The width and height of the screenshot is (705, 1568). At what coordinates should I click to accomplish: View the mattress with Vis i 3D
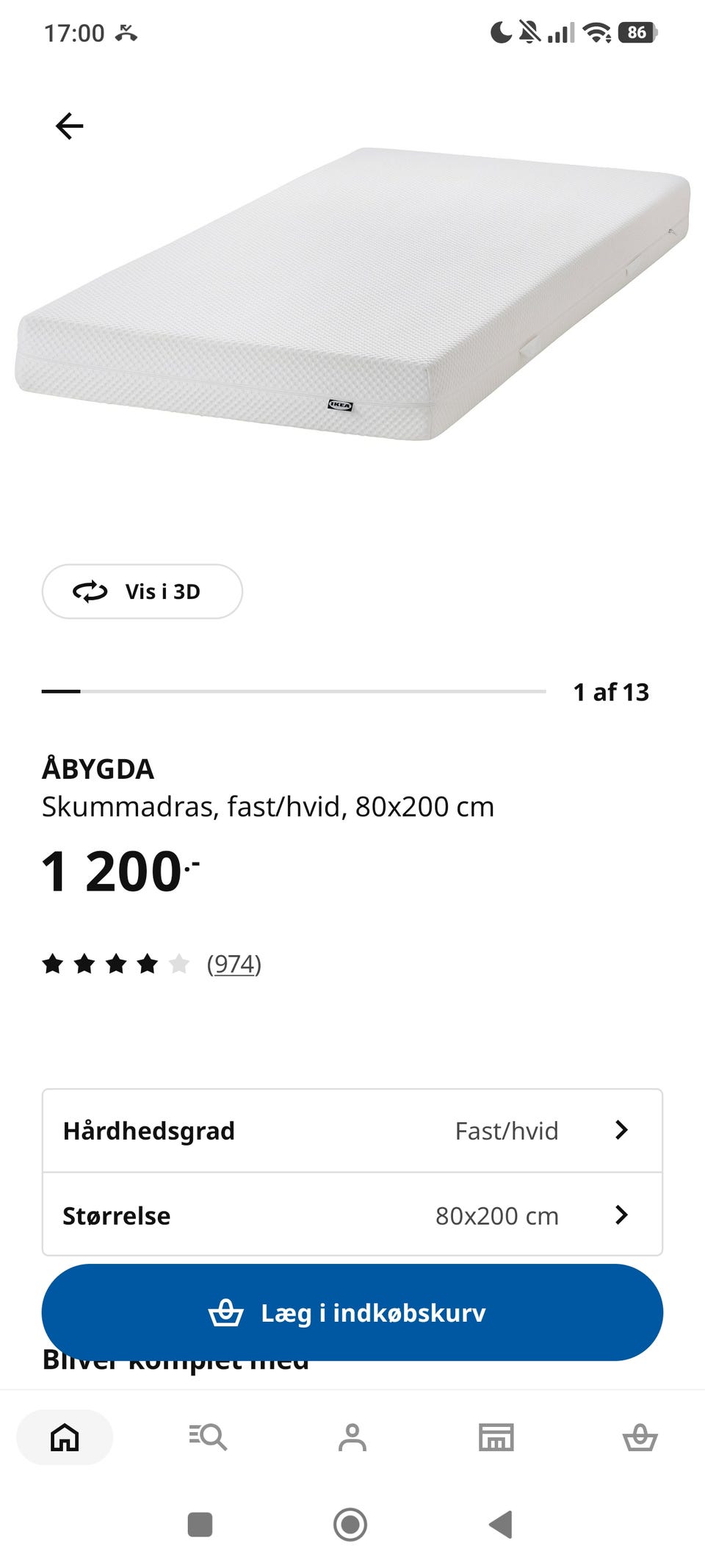point(142,591)
